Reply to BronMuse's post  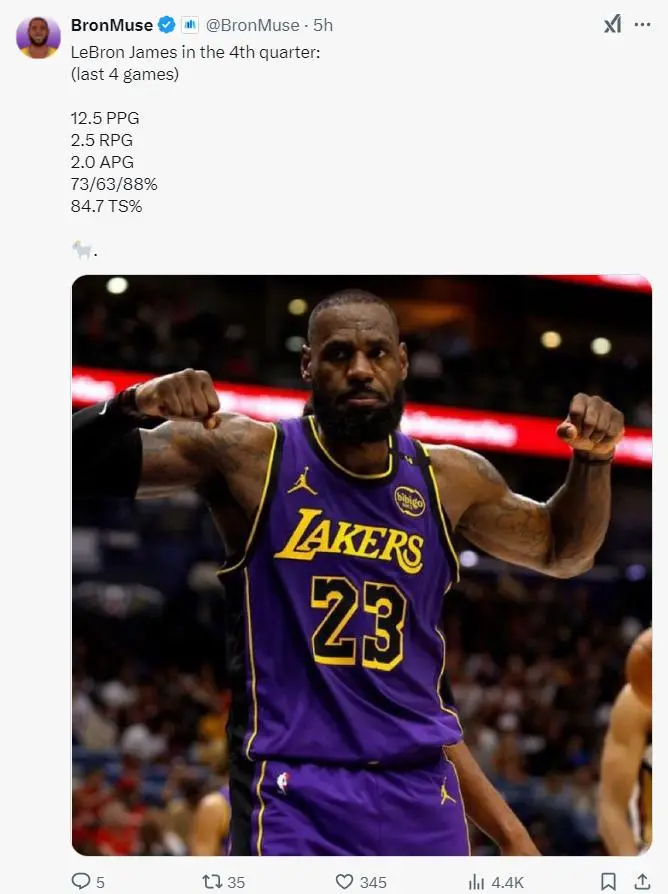[x=81, y=882]
